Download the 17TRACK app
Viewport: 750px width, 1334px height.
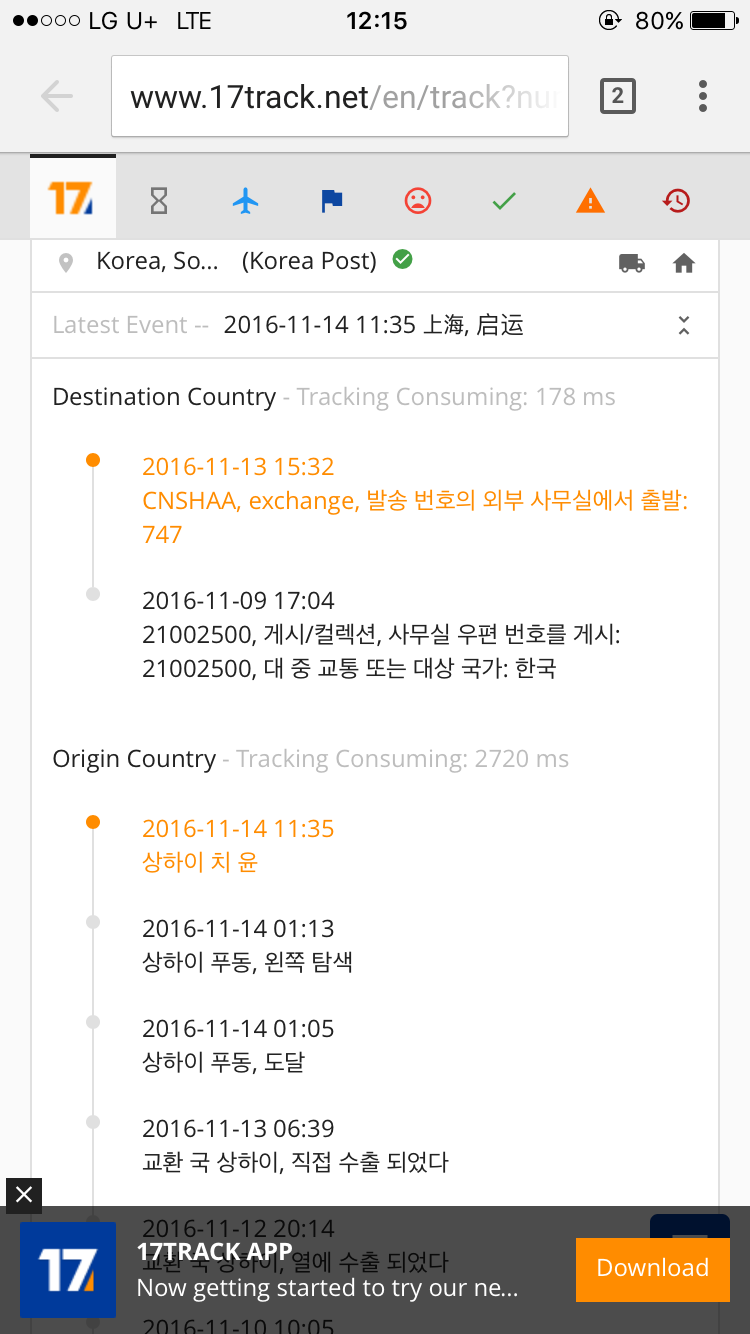tap(652, 1268)
